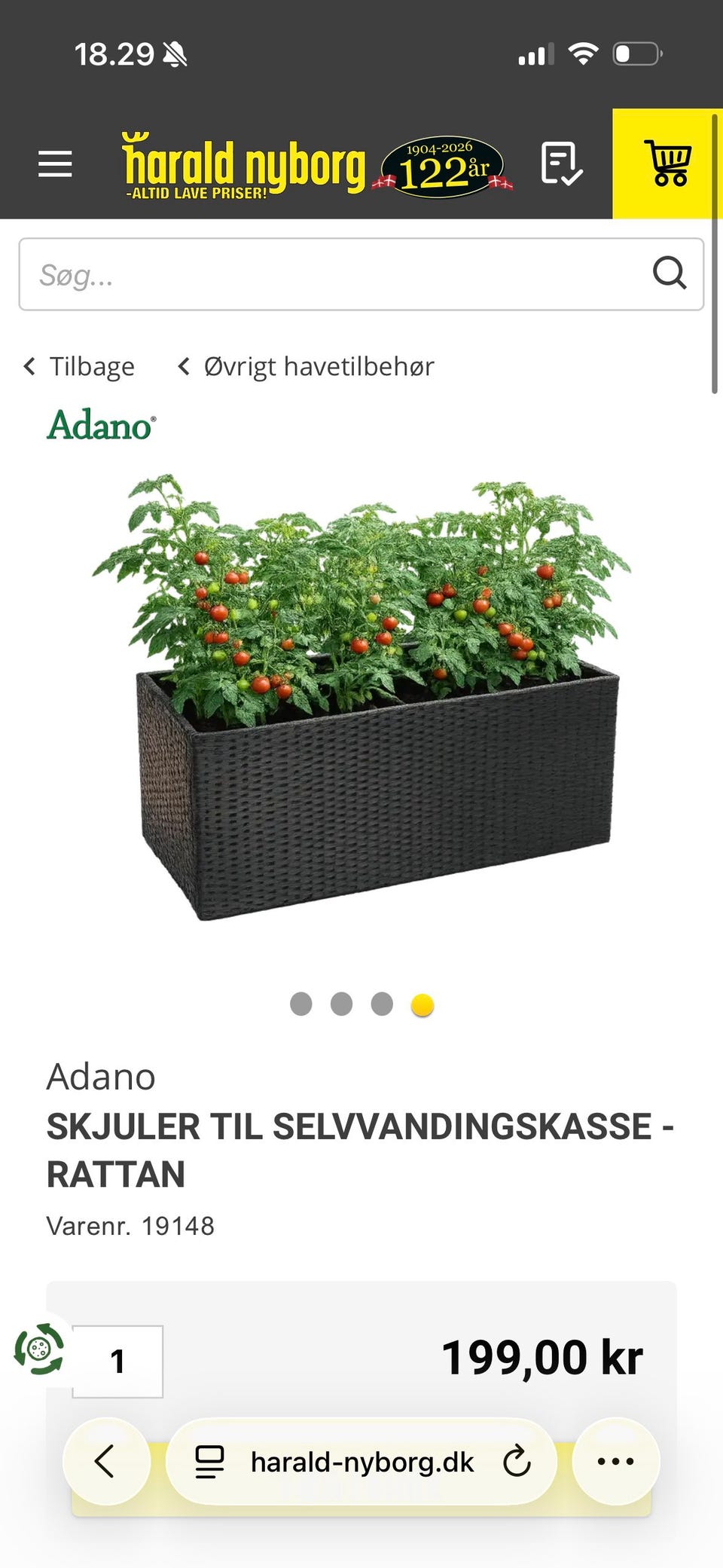This screenshot has height=1568, width=723.
Task: Tap the magnifying glass search icon
Action: (670, 274)
